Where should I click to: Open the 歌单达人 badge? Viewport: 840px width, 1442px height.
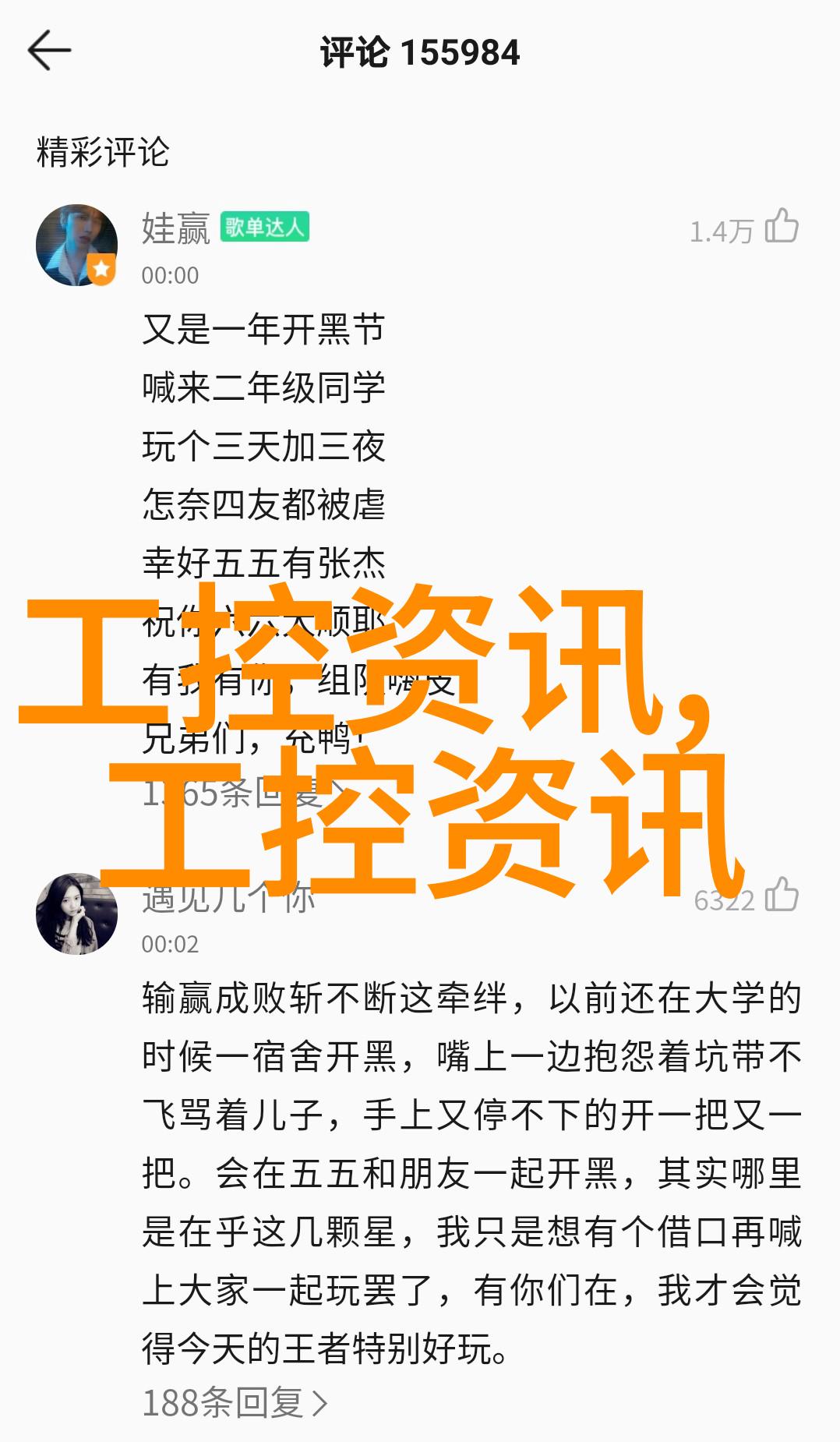pos(264,227)
